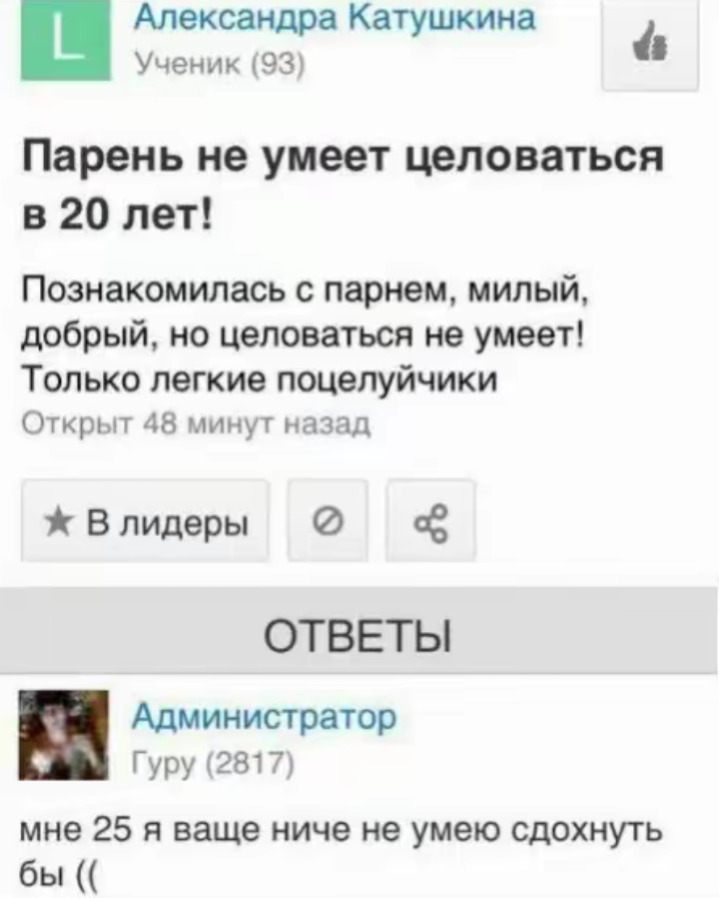Image resolution: width=719 pixels, height=898 pixels.
Task: Open Администратор's profile name
Action: click(264, 716)
